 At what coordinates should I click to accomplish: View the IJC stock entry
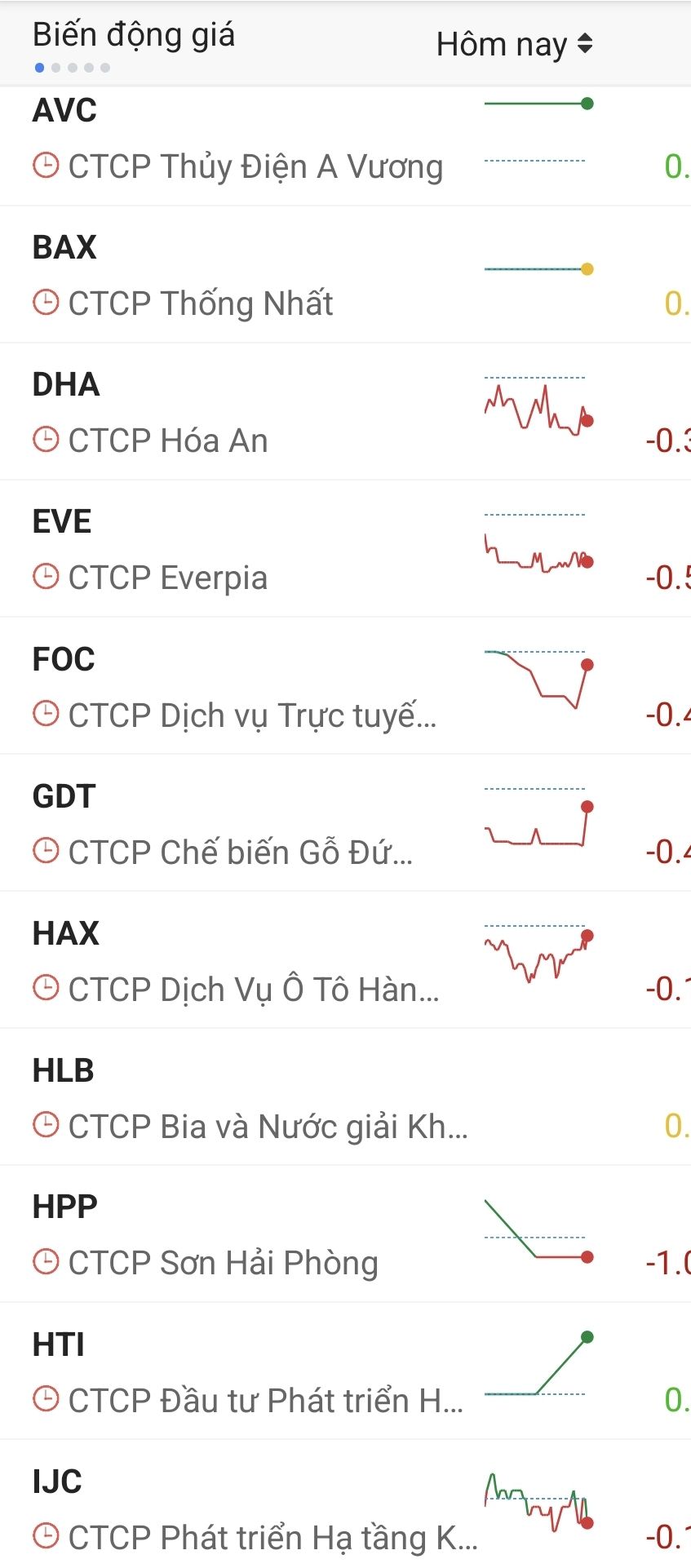345,1504
